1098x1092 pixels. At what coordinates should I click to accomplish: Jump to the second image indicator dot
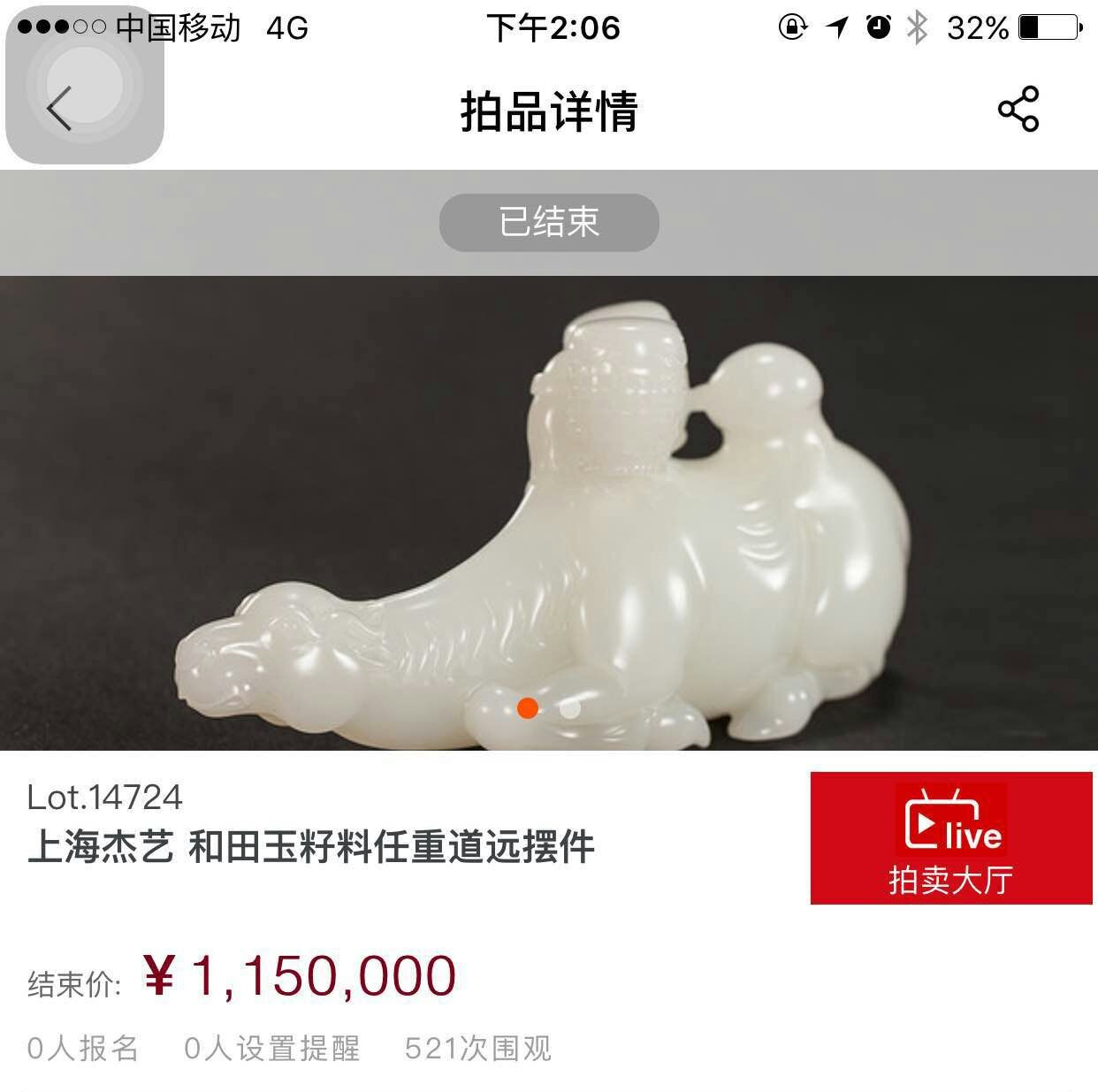point(570,708)
